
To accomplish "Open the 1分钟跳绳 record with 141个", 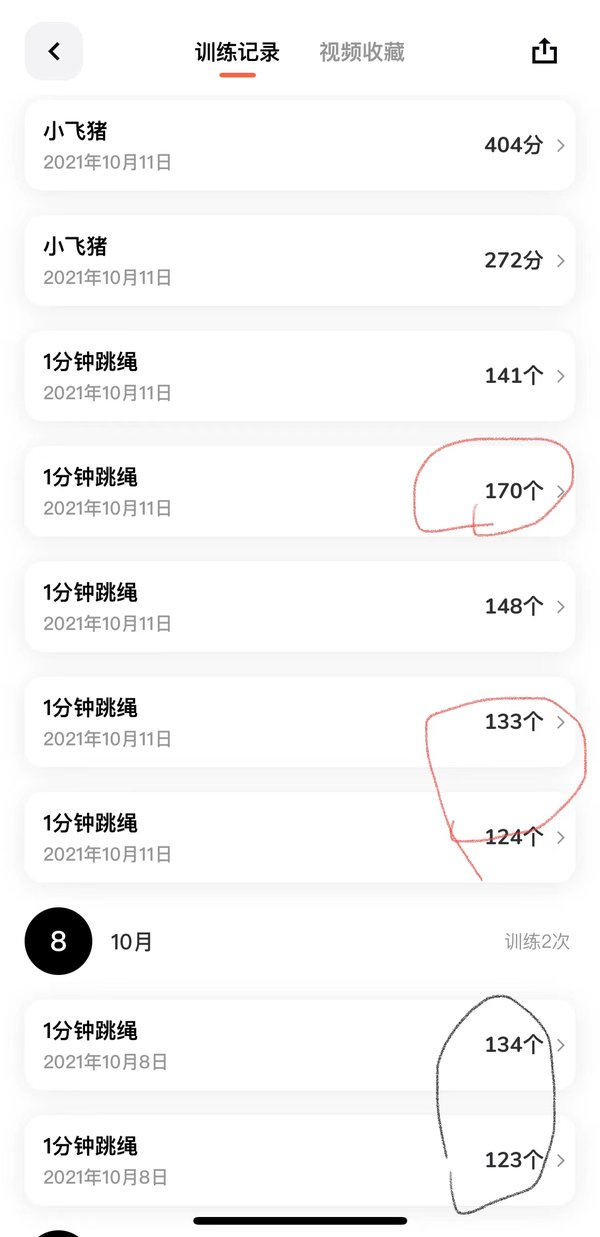I will click(300, 376).
